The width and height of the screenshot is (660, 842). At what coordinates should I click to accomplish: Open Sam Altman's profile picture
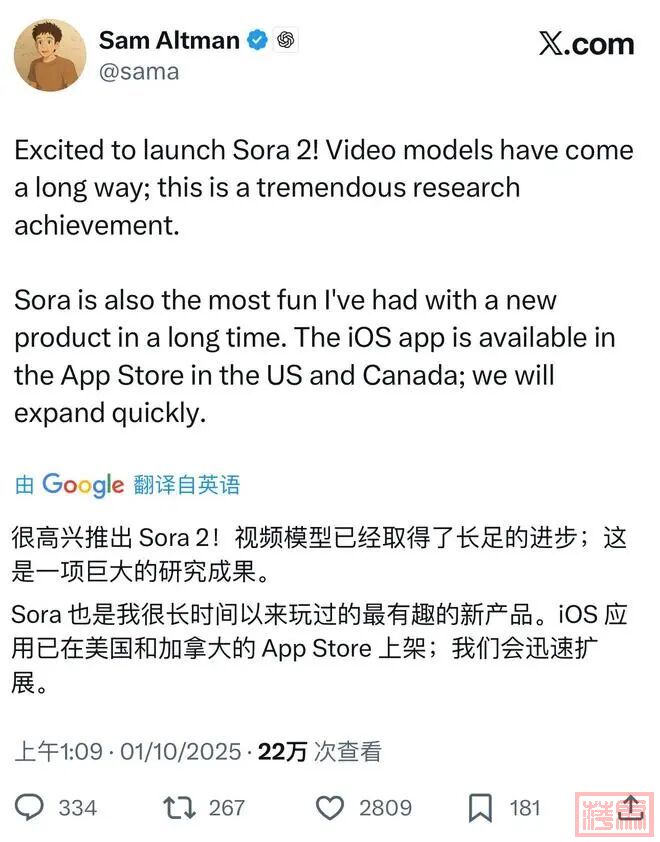tap(50, 55)
